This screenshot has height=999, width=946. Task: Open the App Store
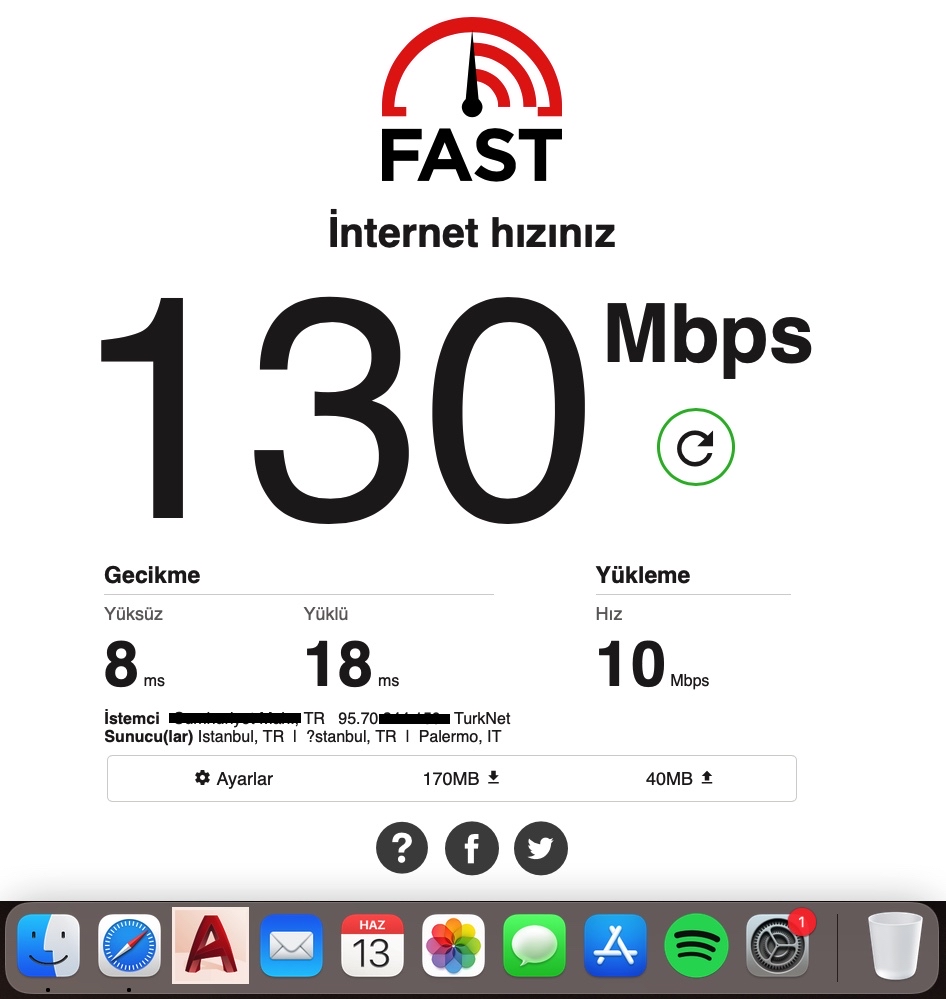click(615, 946)
